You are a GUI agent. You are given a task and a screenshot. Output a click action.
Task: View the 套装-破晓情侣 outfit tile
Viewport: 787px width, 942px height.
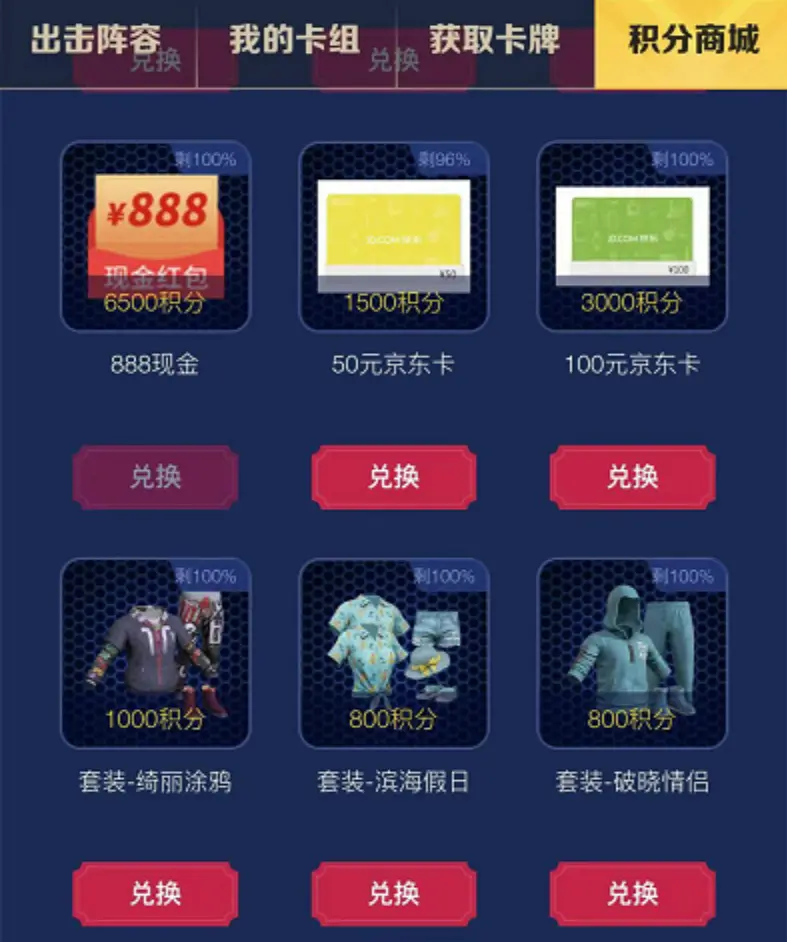[632, 652]
